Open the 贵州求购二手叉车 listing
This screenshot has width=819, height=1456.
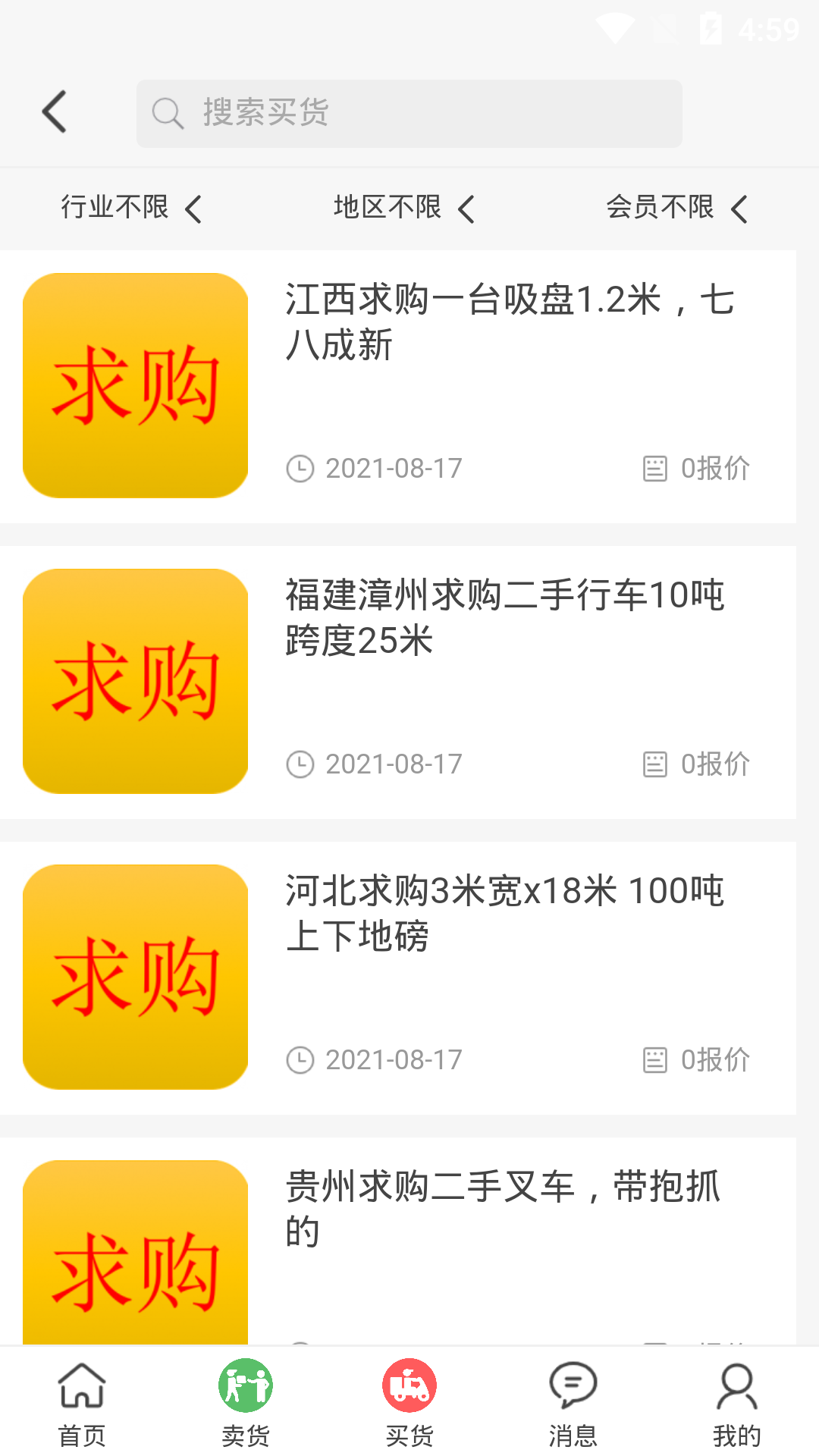pyautogui.click(x=504, y=1210)
